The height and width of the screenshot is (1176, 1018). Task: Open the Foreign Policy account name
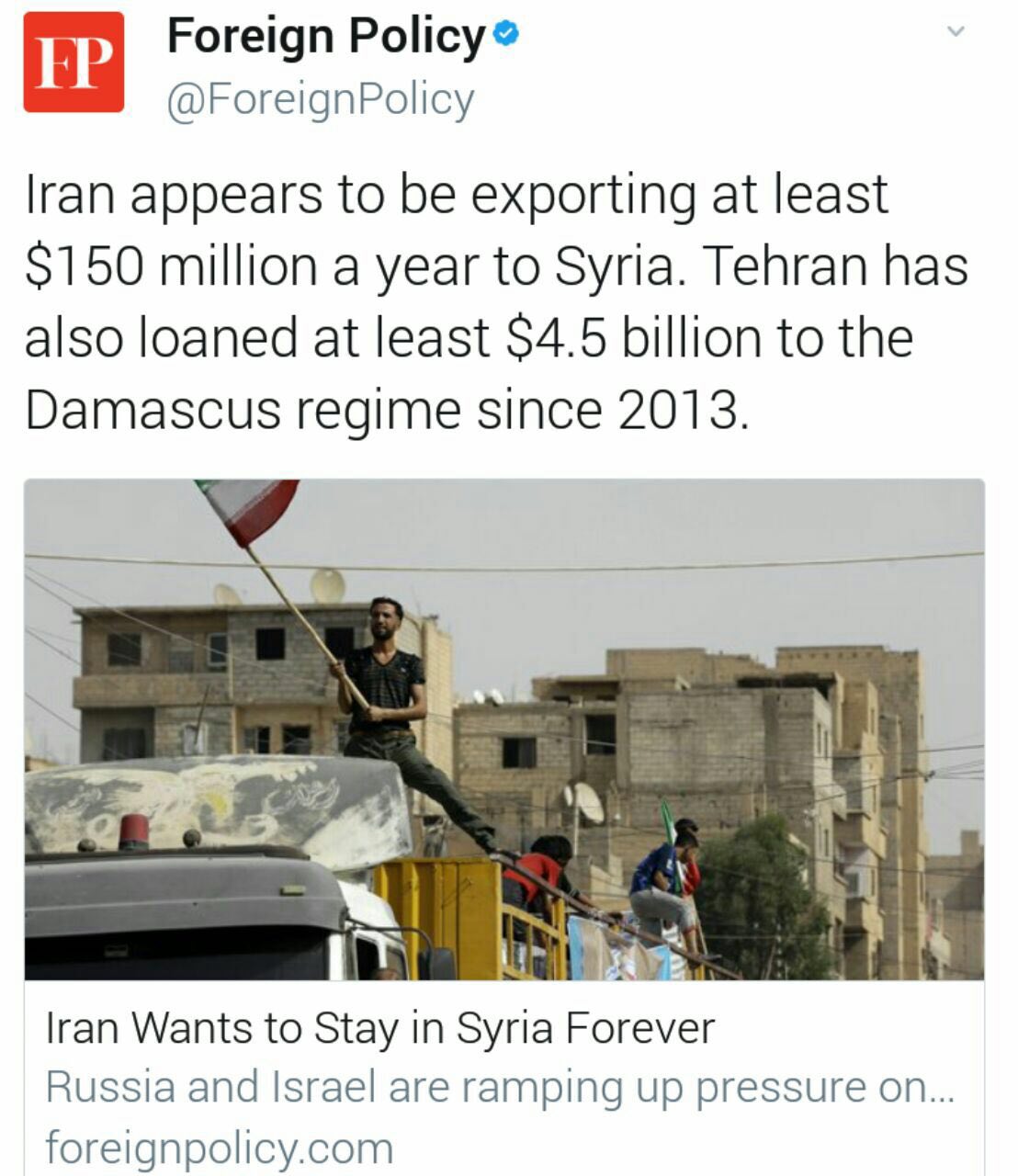pyautogui.click(x=325, y=38)
